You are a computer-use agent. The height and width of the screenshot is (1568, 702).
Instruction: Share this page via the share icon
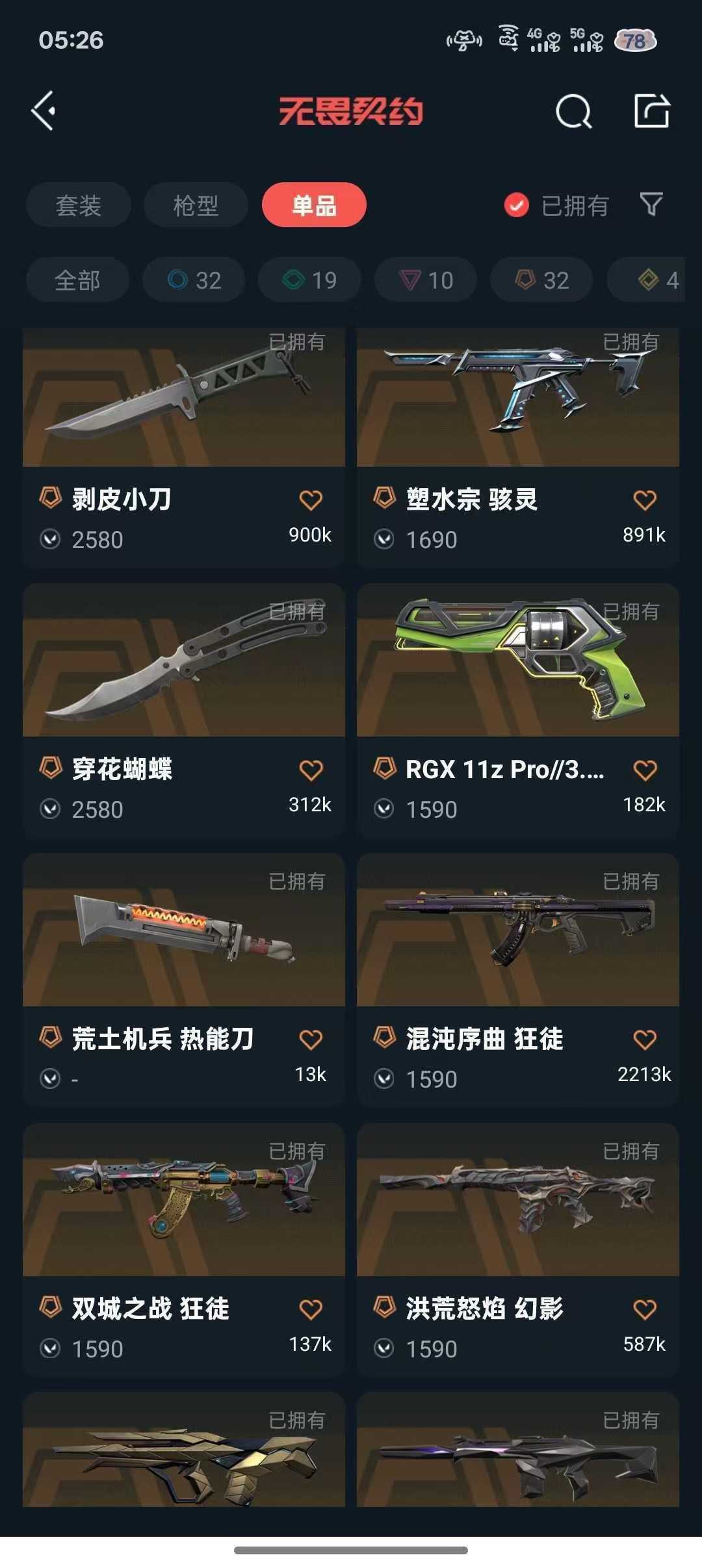point(651,111)
